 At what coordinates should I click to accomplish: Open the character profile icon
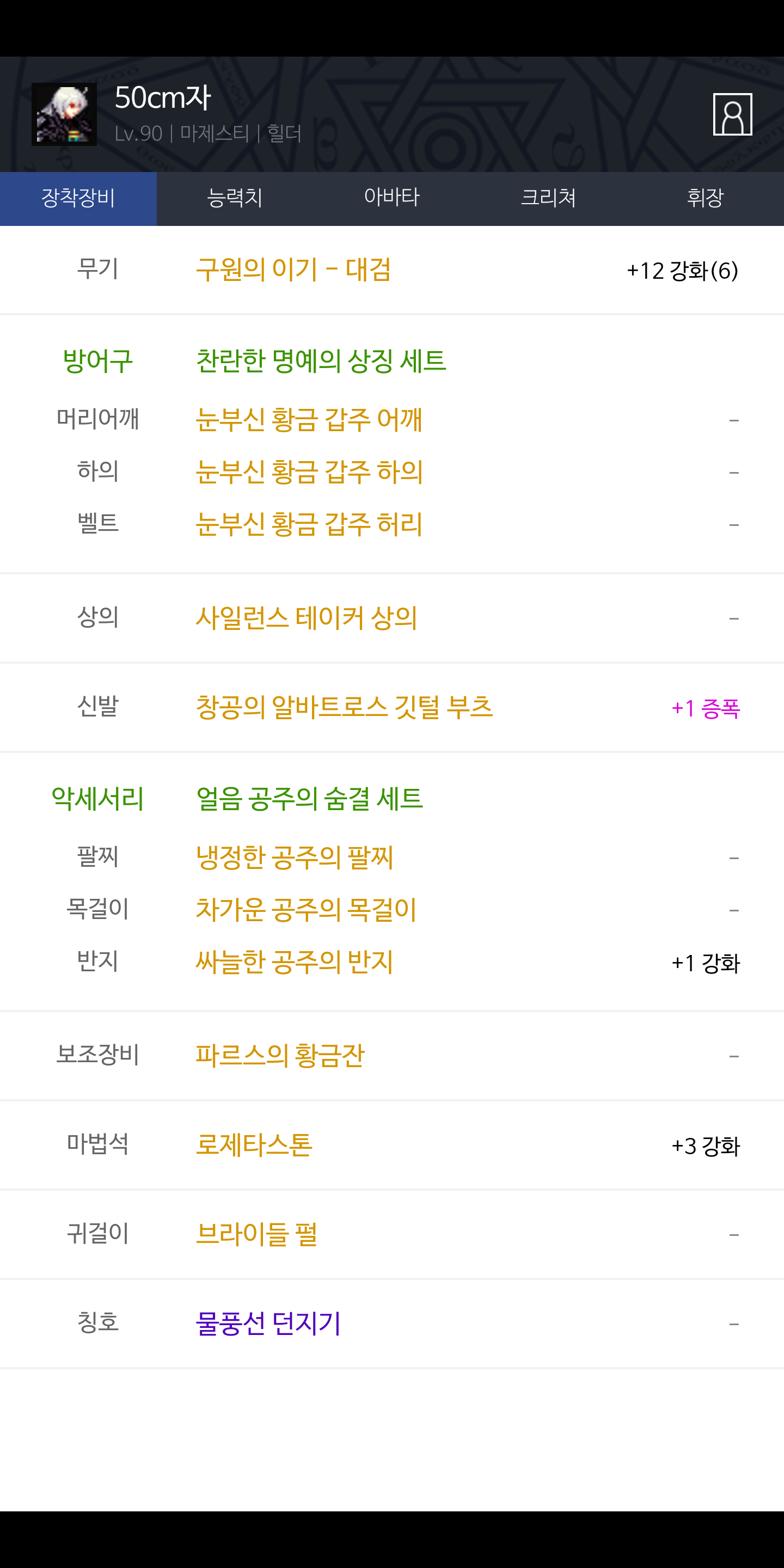732,114
